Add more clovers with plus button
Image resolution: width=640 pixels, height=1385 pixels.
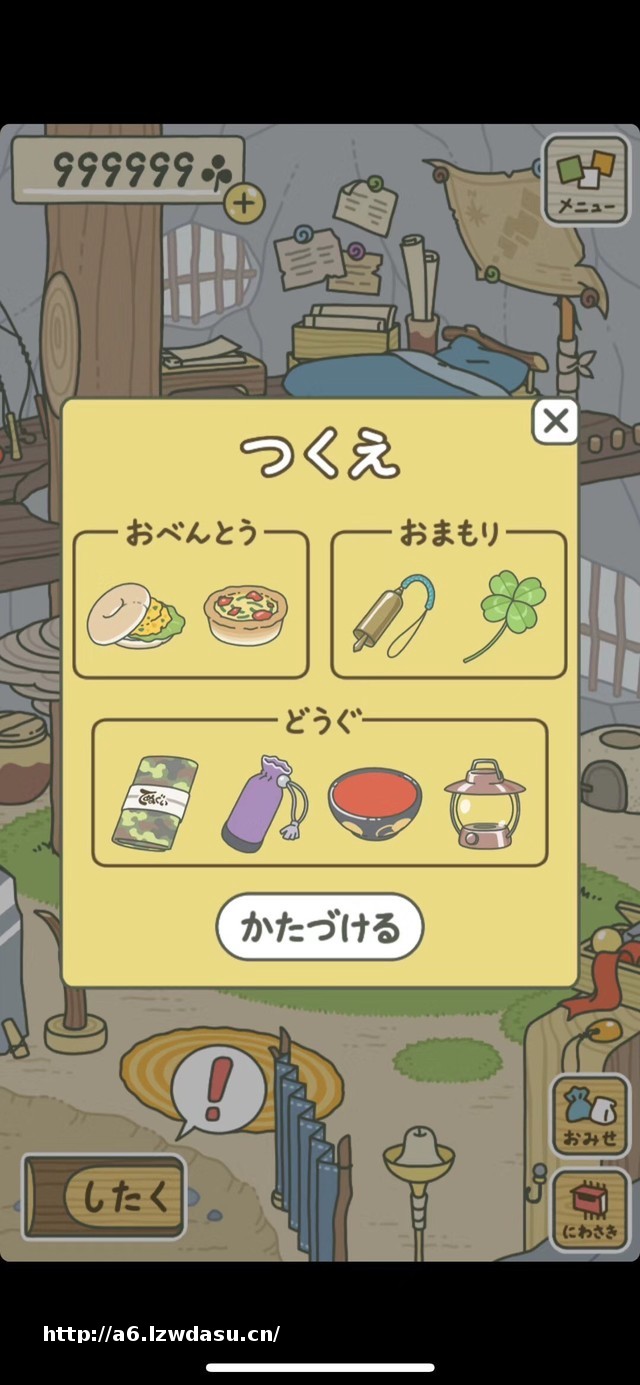(243, 204)
